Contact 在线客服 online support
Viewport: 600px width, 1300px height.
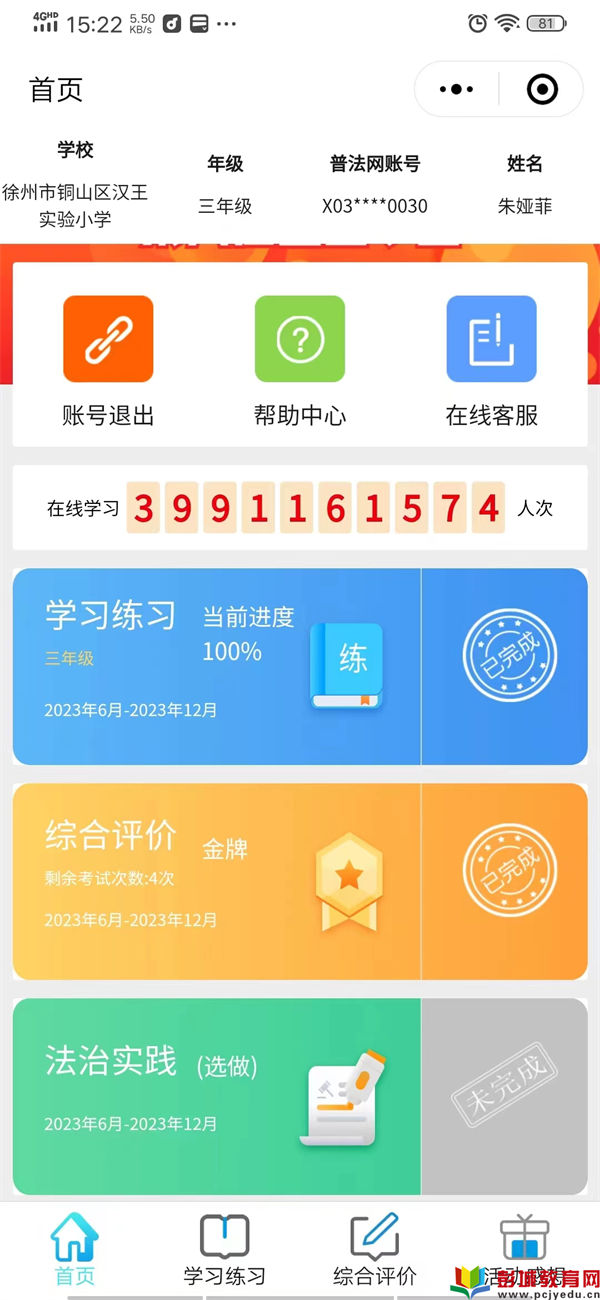491,360
